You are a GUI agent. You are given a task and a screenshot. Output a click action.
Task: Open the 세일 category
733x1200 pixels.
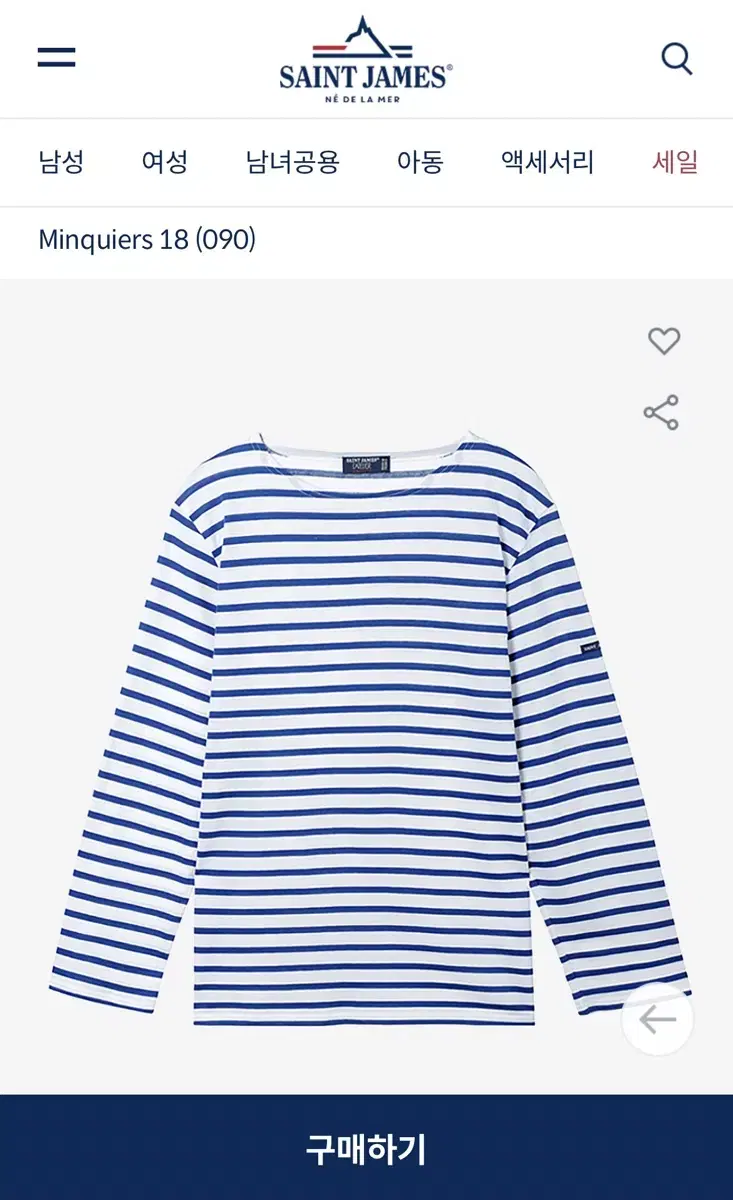[x=675, y=162]
